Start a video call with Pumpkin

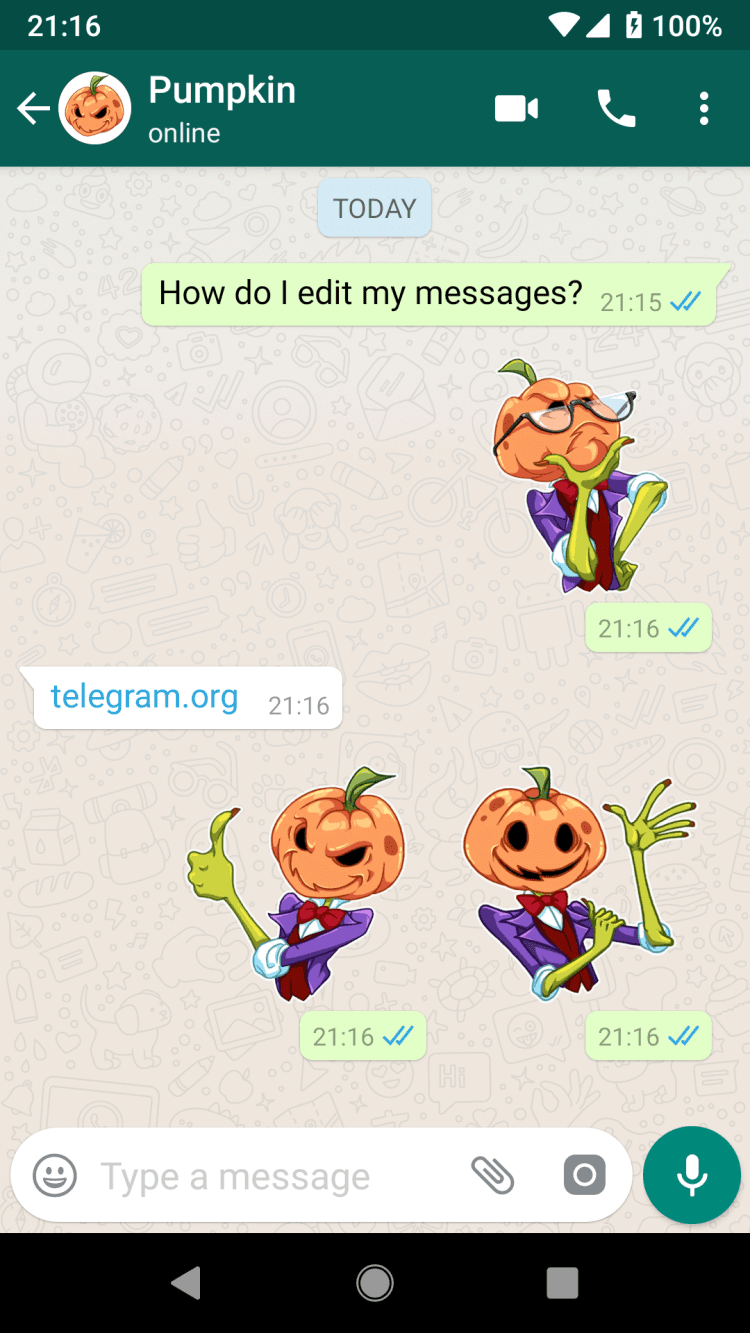(x=517, y=108)
